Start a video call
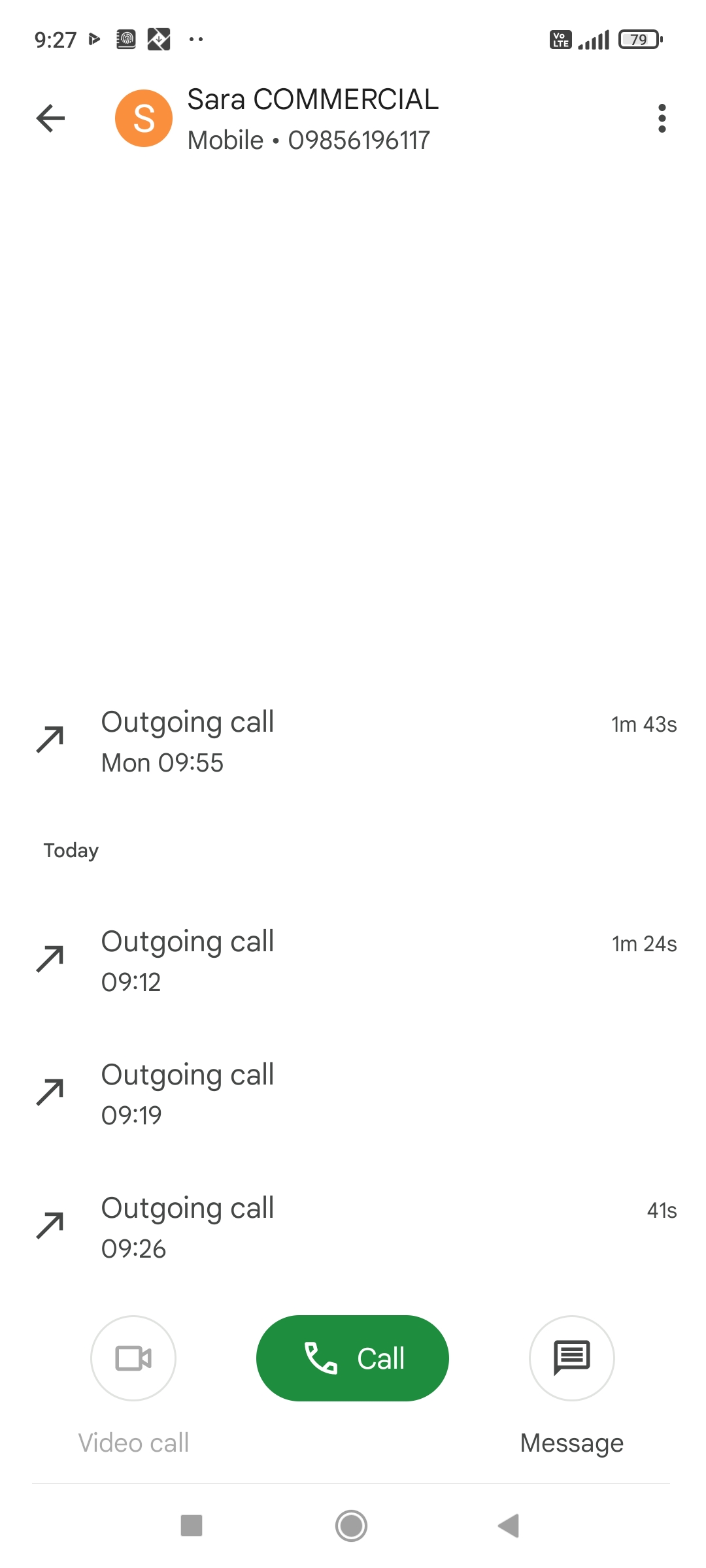This screenshot has height=1568, width=706. [133, 1359]
